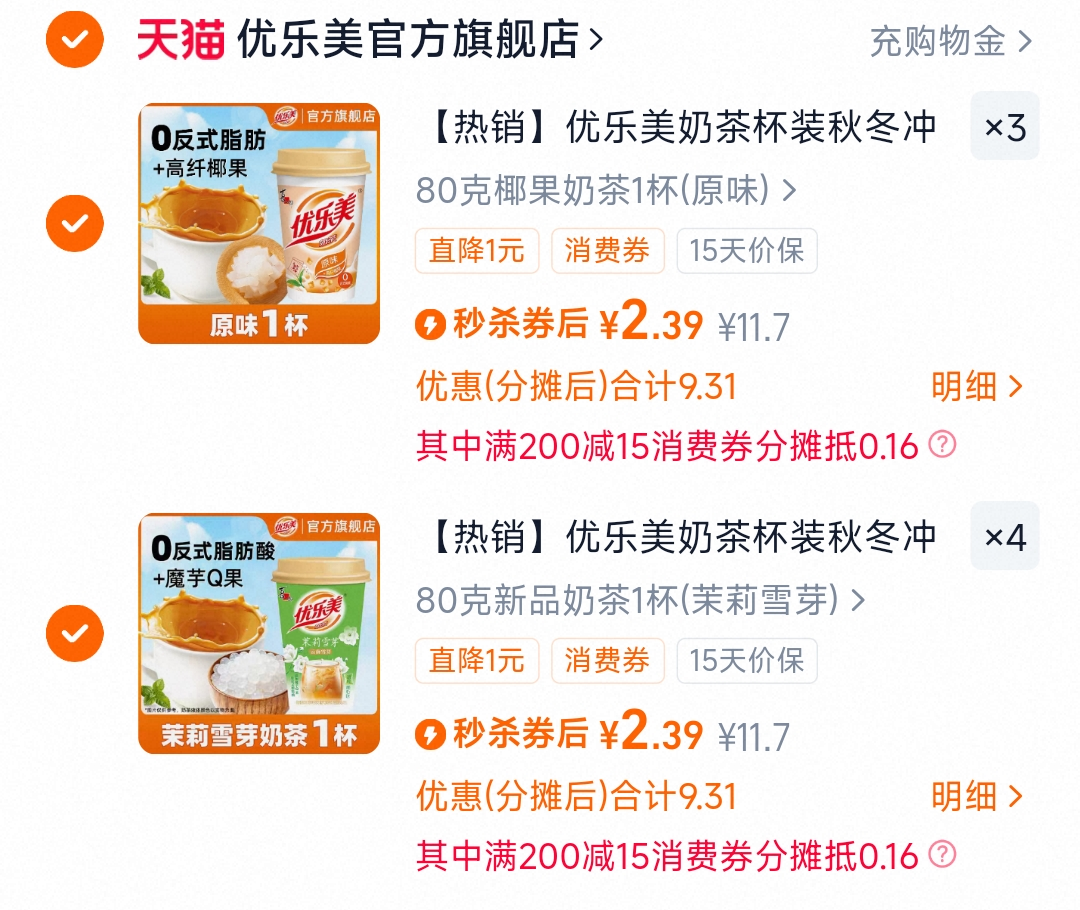View 明细 for the 原味 item discount

(x=977, y=387)
